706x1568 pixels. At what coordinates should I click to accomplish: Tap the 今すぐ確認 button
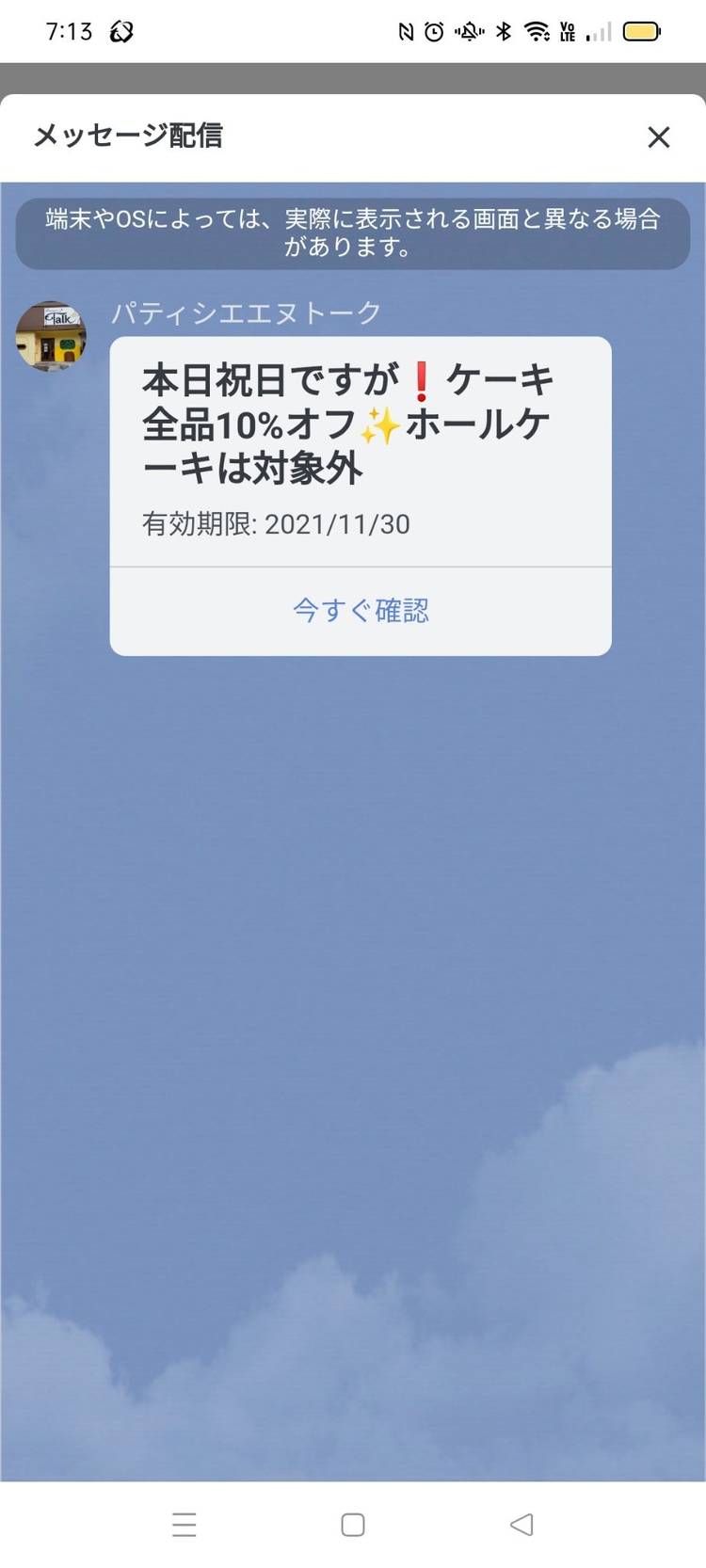[361, 611]
